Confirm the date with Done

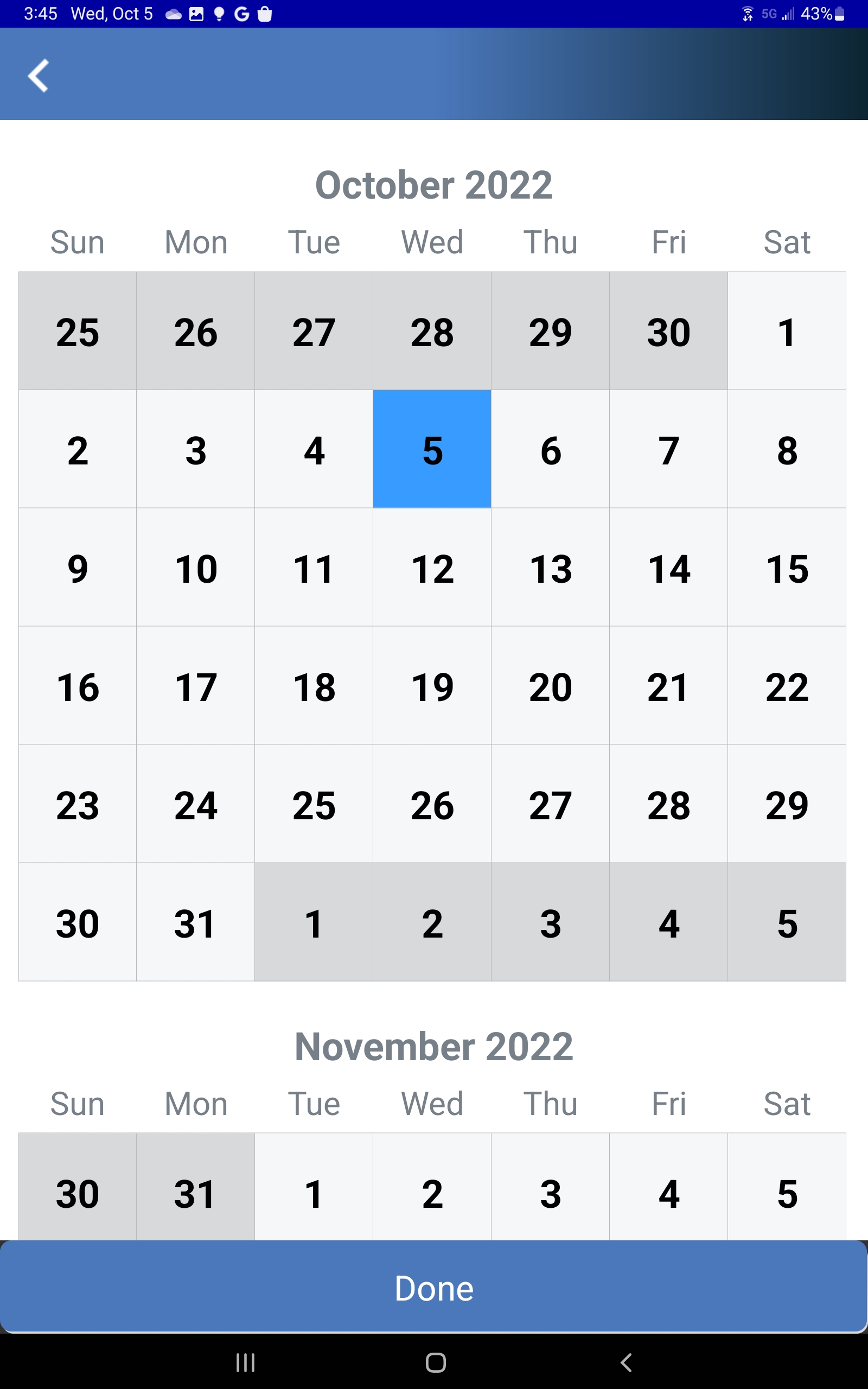pos(434,1288)
